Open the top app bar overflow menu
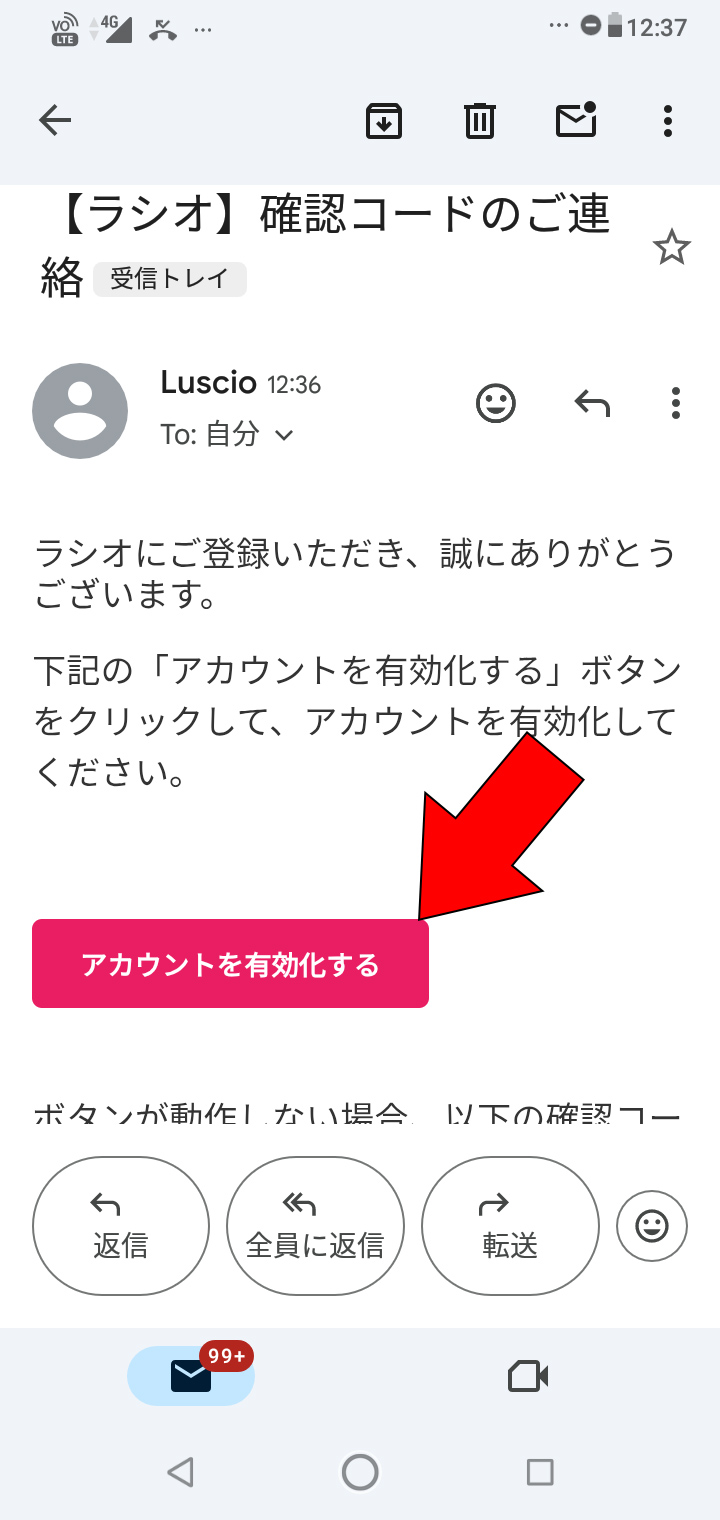The height and width of the screenshot is (1520, 720). (x=668, y=121)
